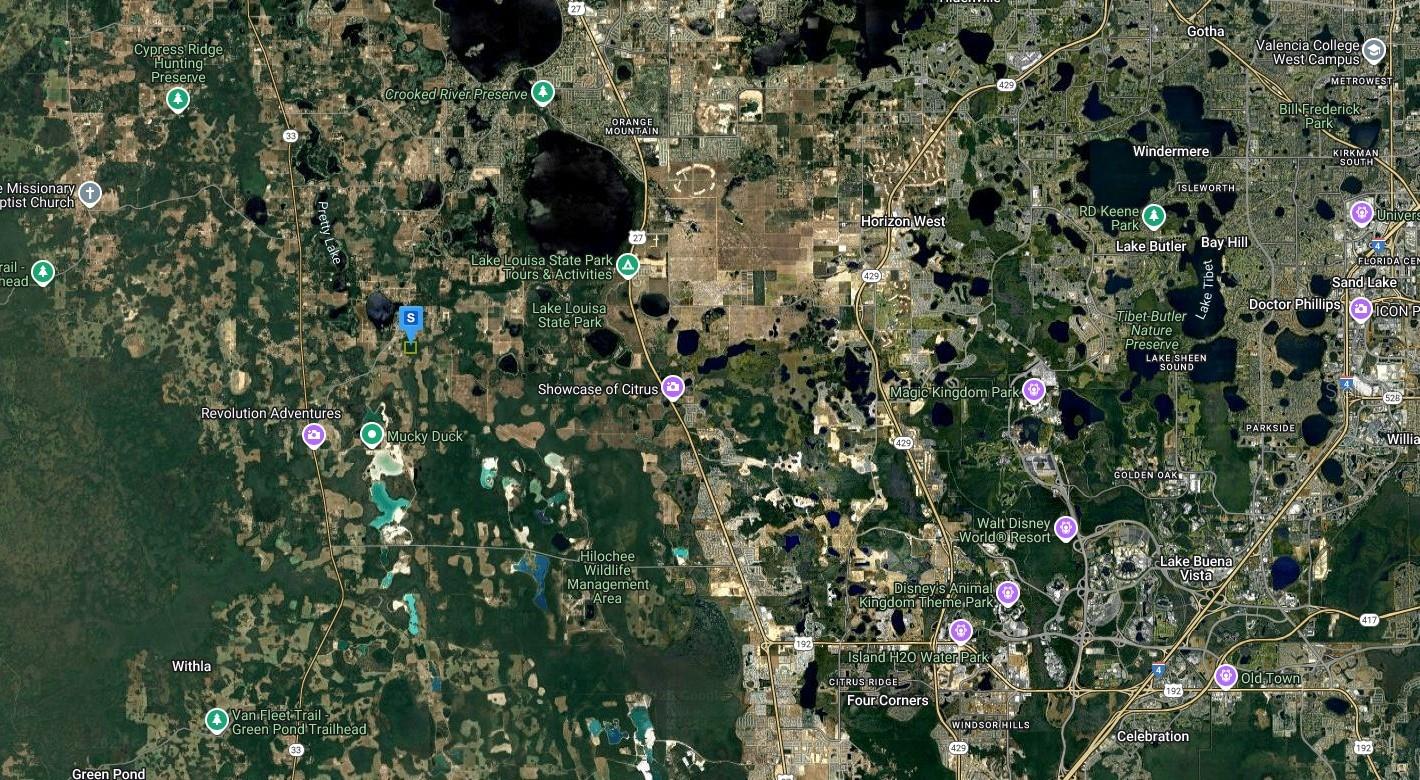The width and height of the screenshot is (1420, 780).
Task: Tap the Missionary Baptist Church pin
Action: (90, 193)
